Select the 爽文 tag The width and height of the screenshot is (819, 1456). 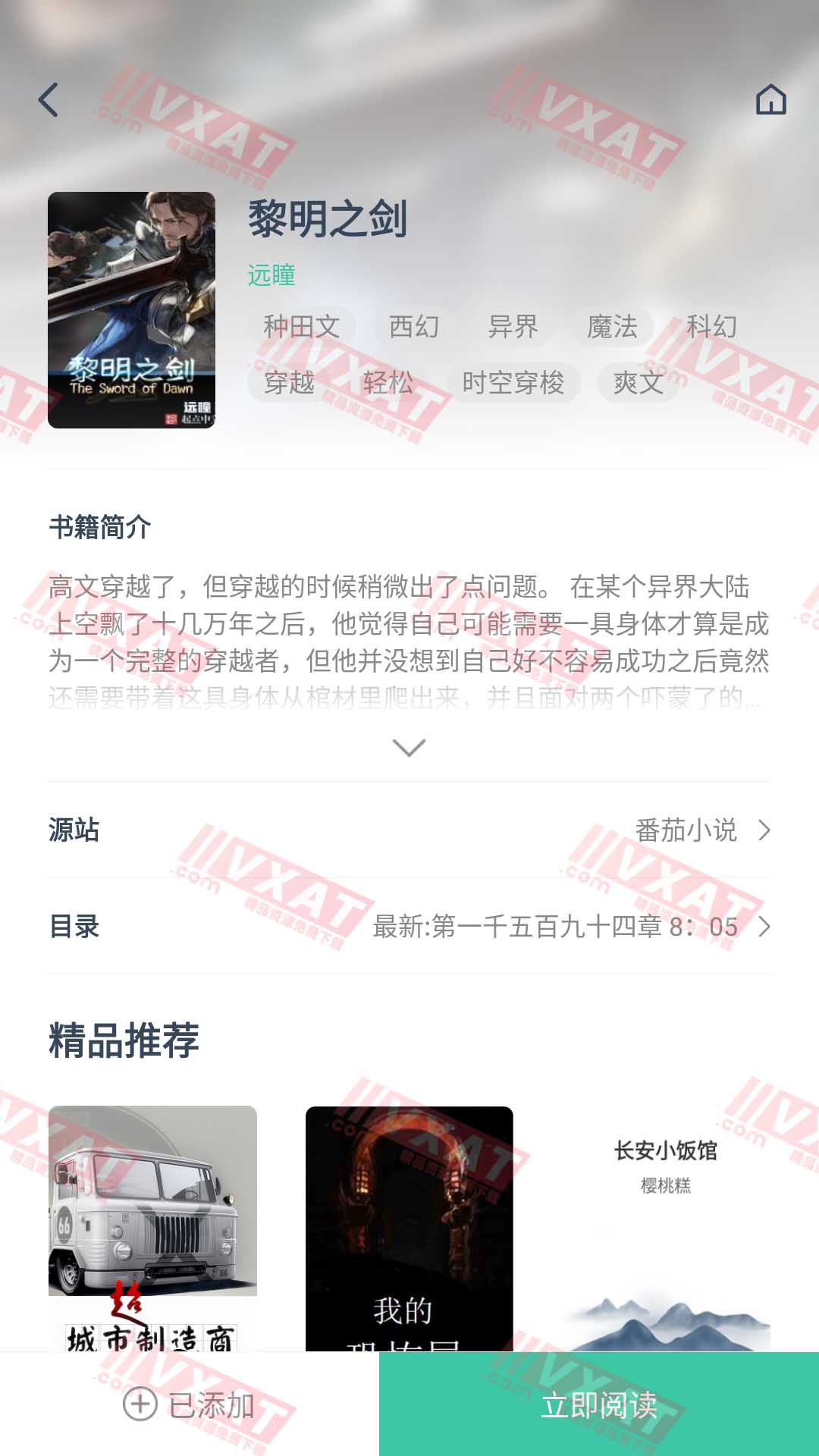(638, 382)
